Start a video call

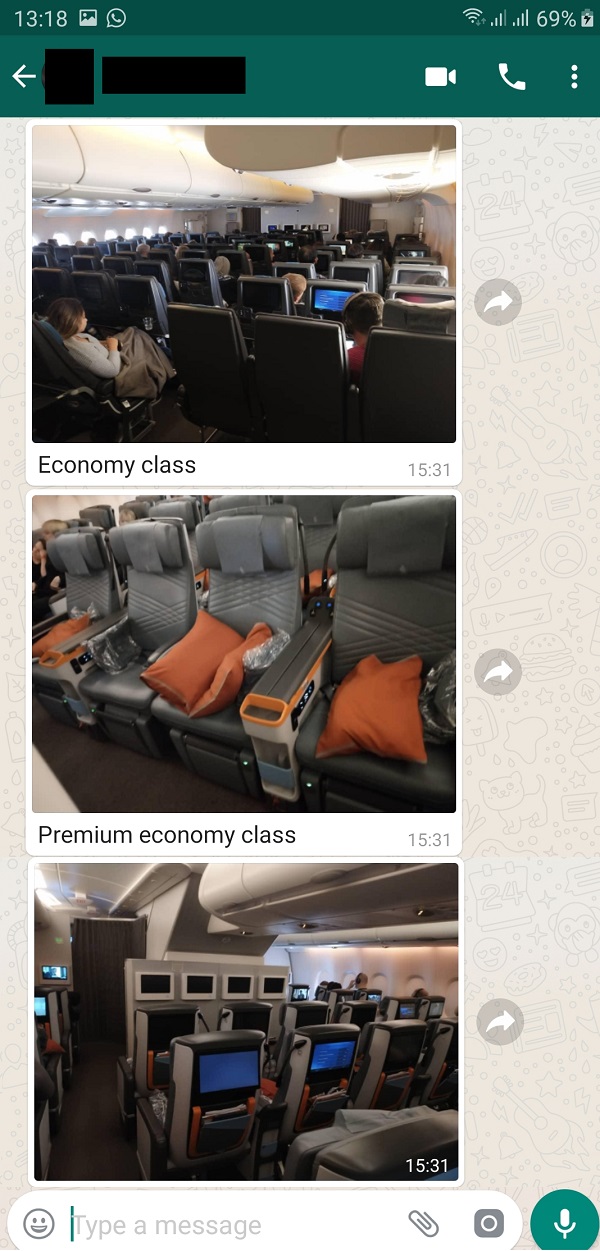tap(440, 77)
